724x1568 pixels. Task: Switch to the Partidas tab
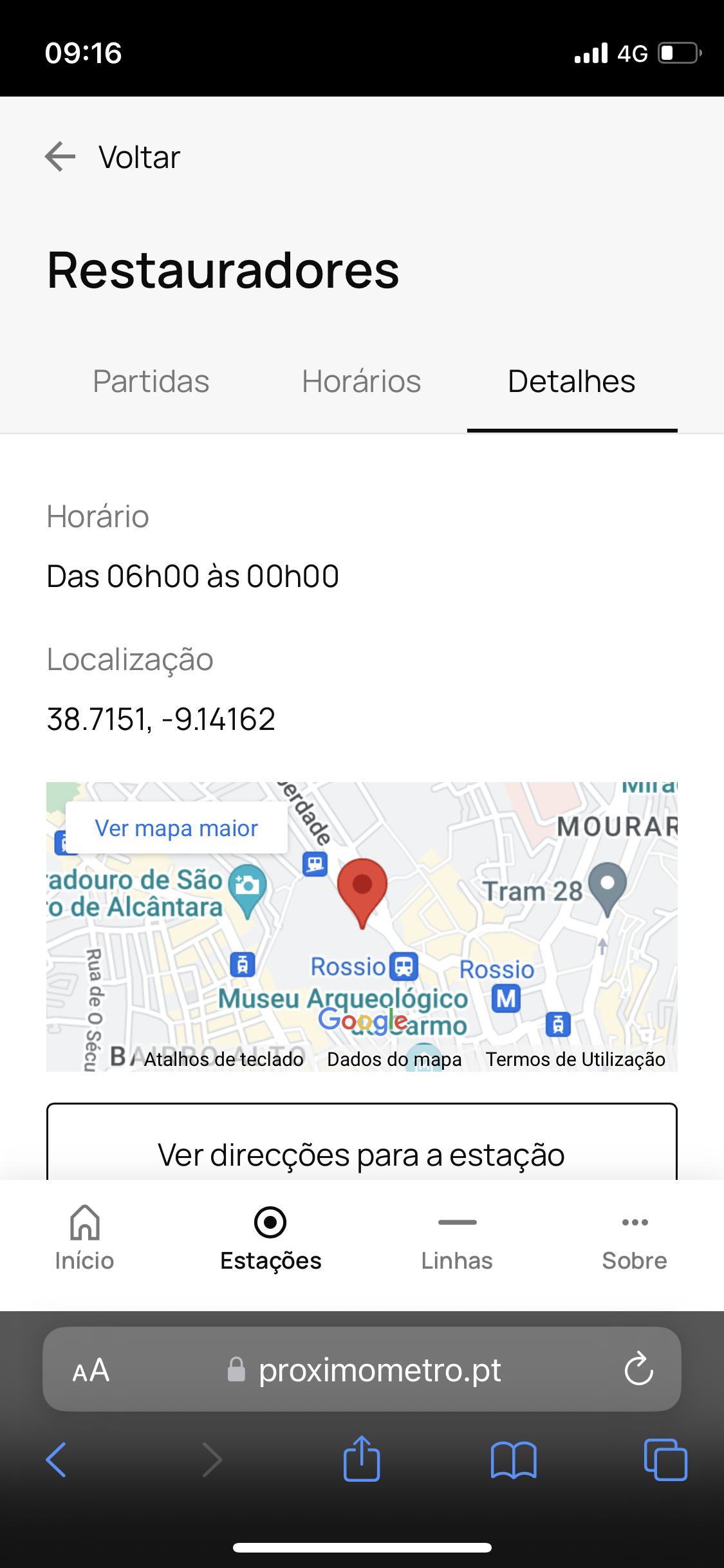151,381
